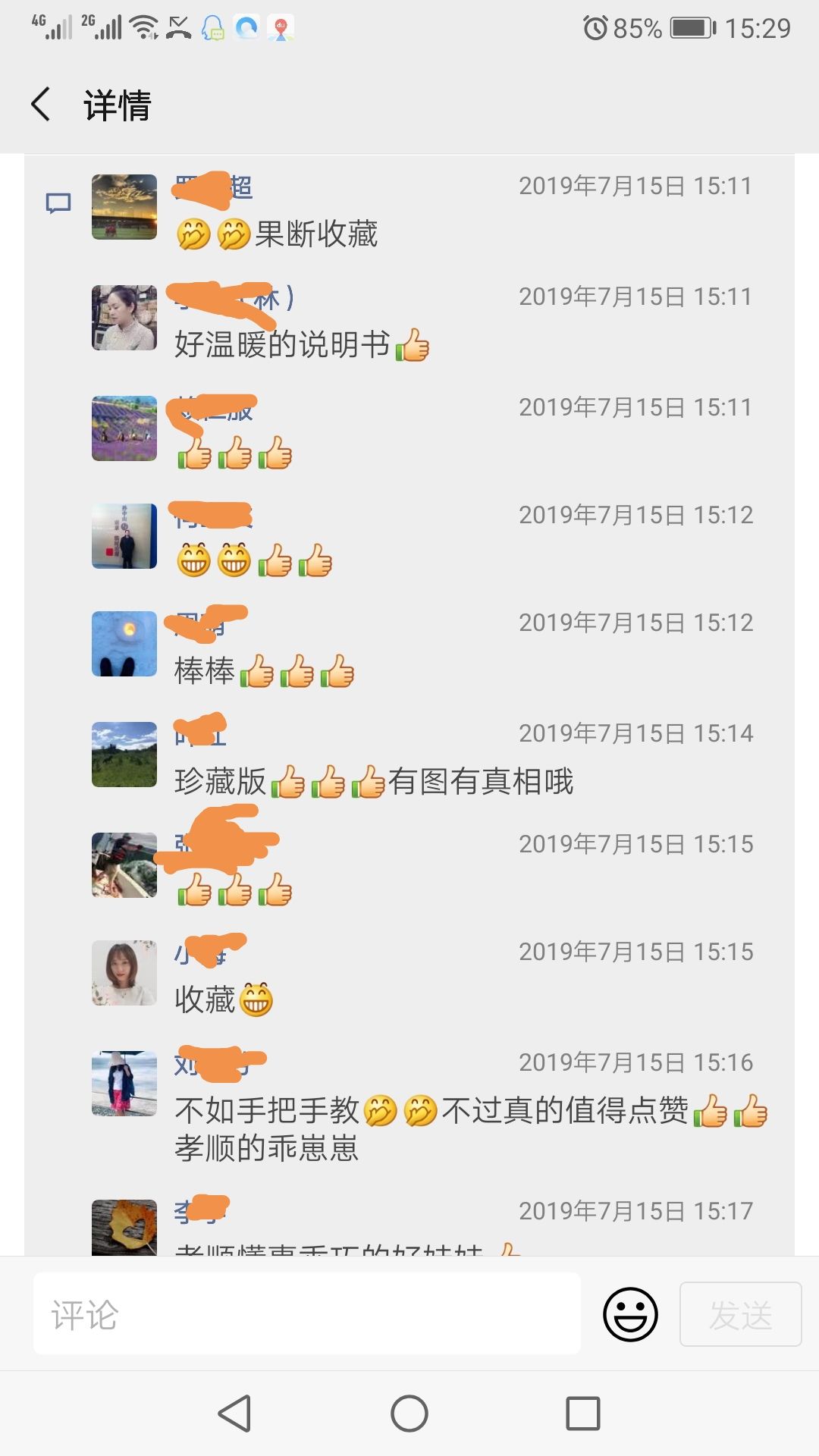The height and width of the screenshot is (1456, 819).
Task: Tap avatar of the 好温暖的说明书 commenter
Action: 124,318
